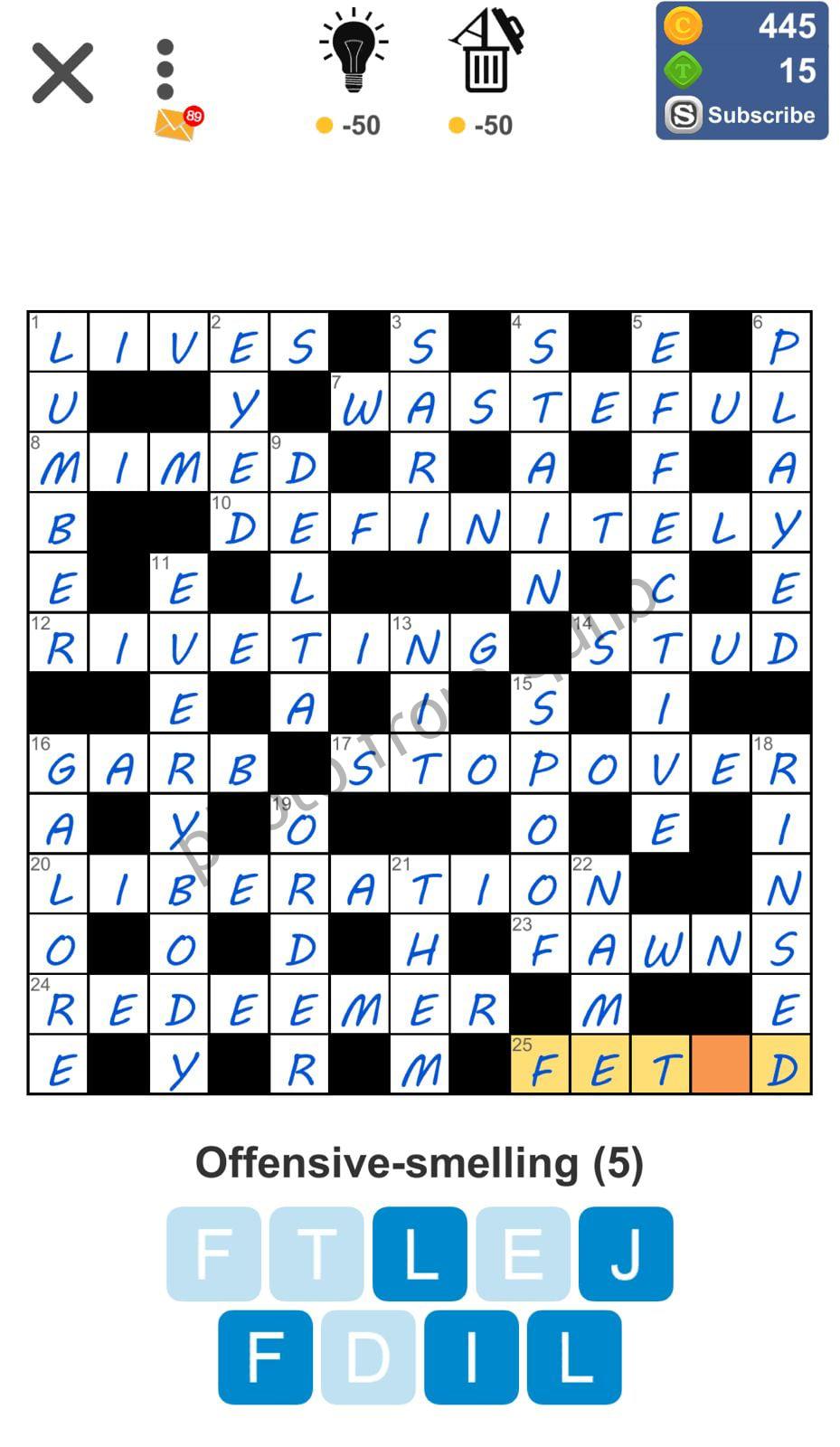Use the lightbulb hint for 50 coins
Image resolution: width=840 pixels, height=1447 pixels.
[x=353, y=52]
